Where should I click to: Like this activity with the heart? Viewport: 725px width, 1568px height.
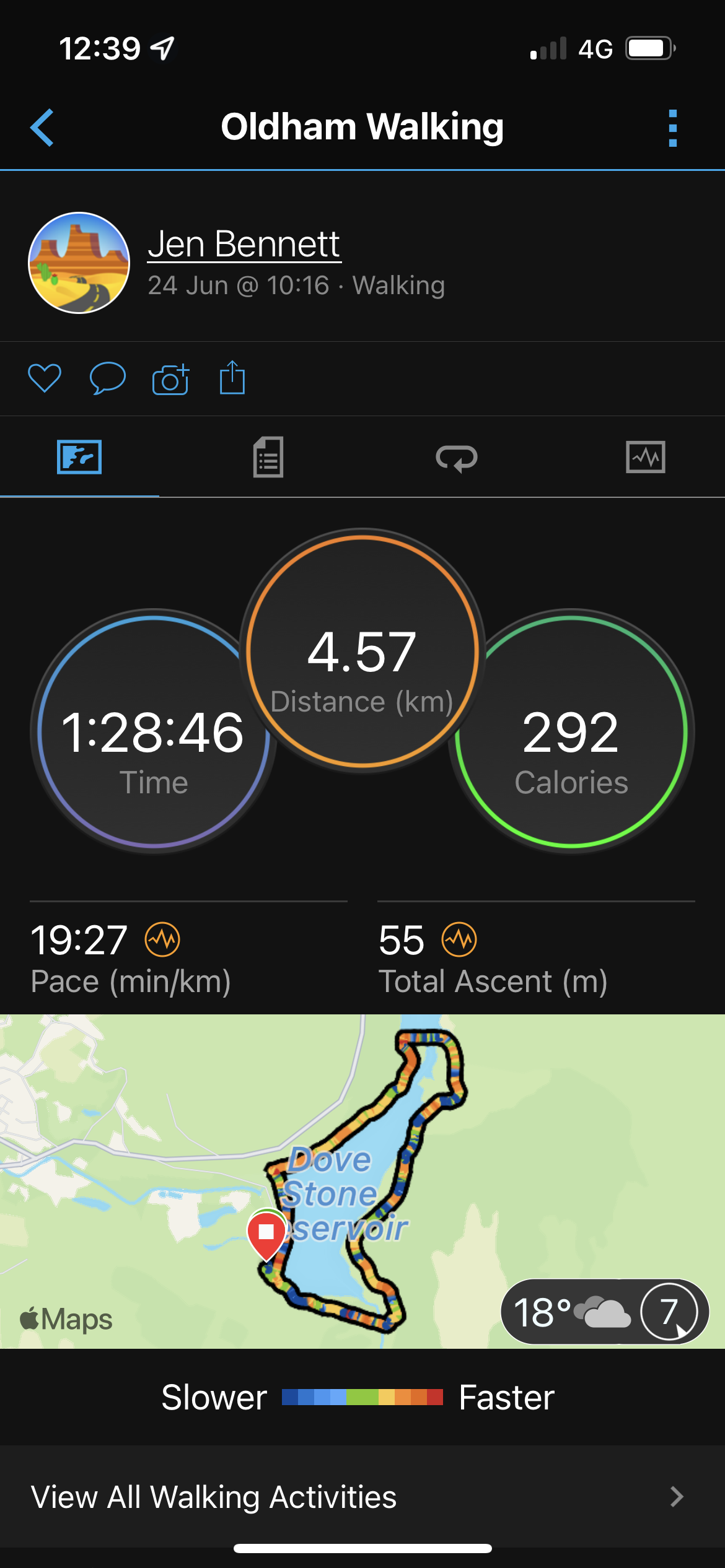pos(45,378)
